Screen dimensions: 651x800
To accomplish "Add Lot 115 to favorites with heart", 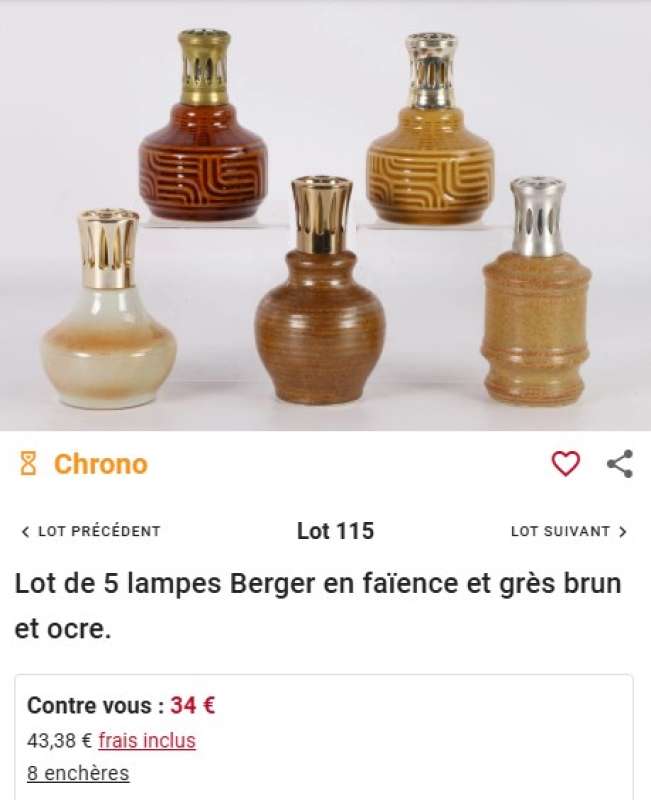I will [566, 464].
